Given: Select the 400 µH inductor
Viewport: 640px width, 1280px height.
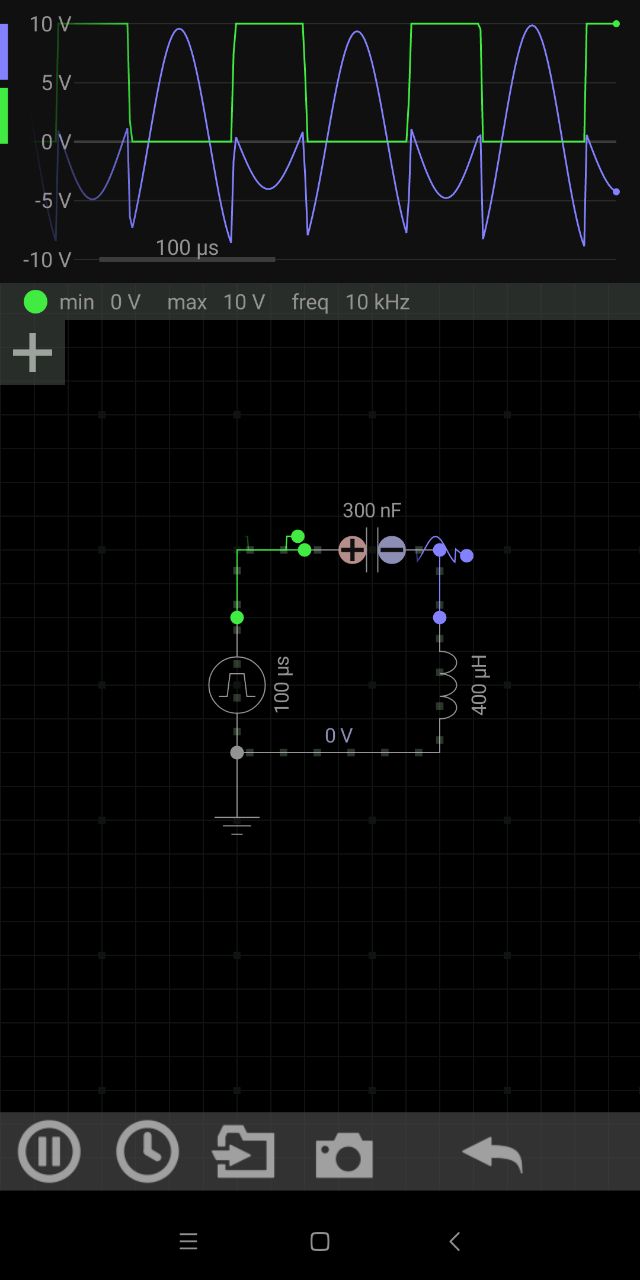Looking at the screenshot, I should 446,684.
